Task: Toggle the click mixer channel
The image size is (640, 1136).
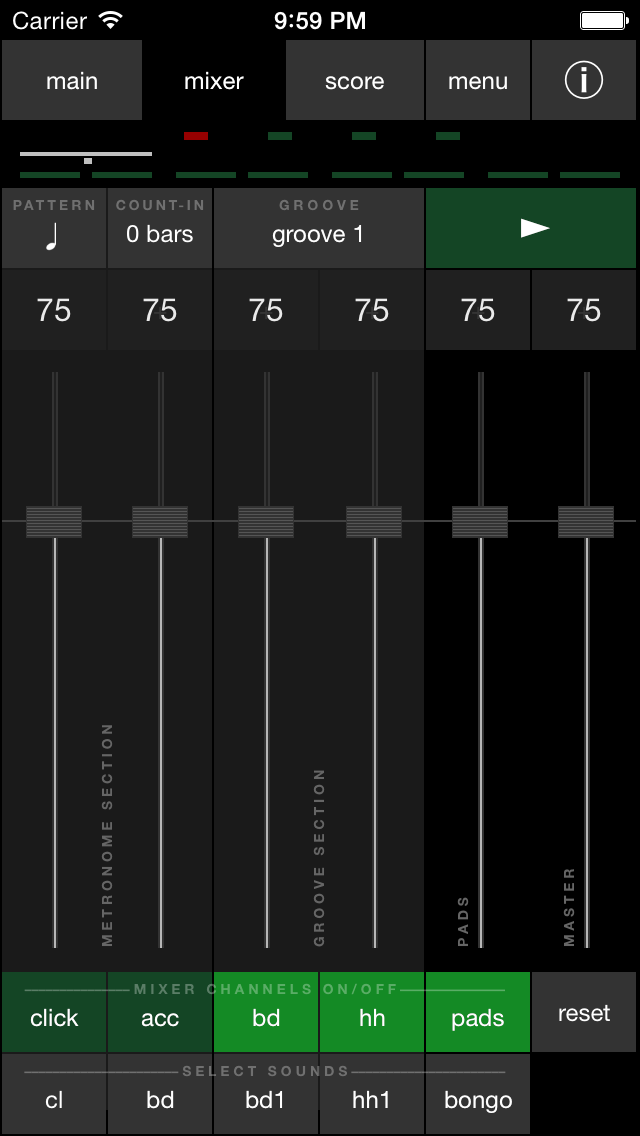Action: click(x=54, y=1012)
